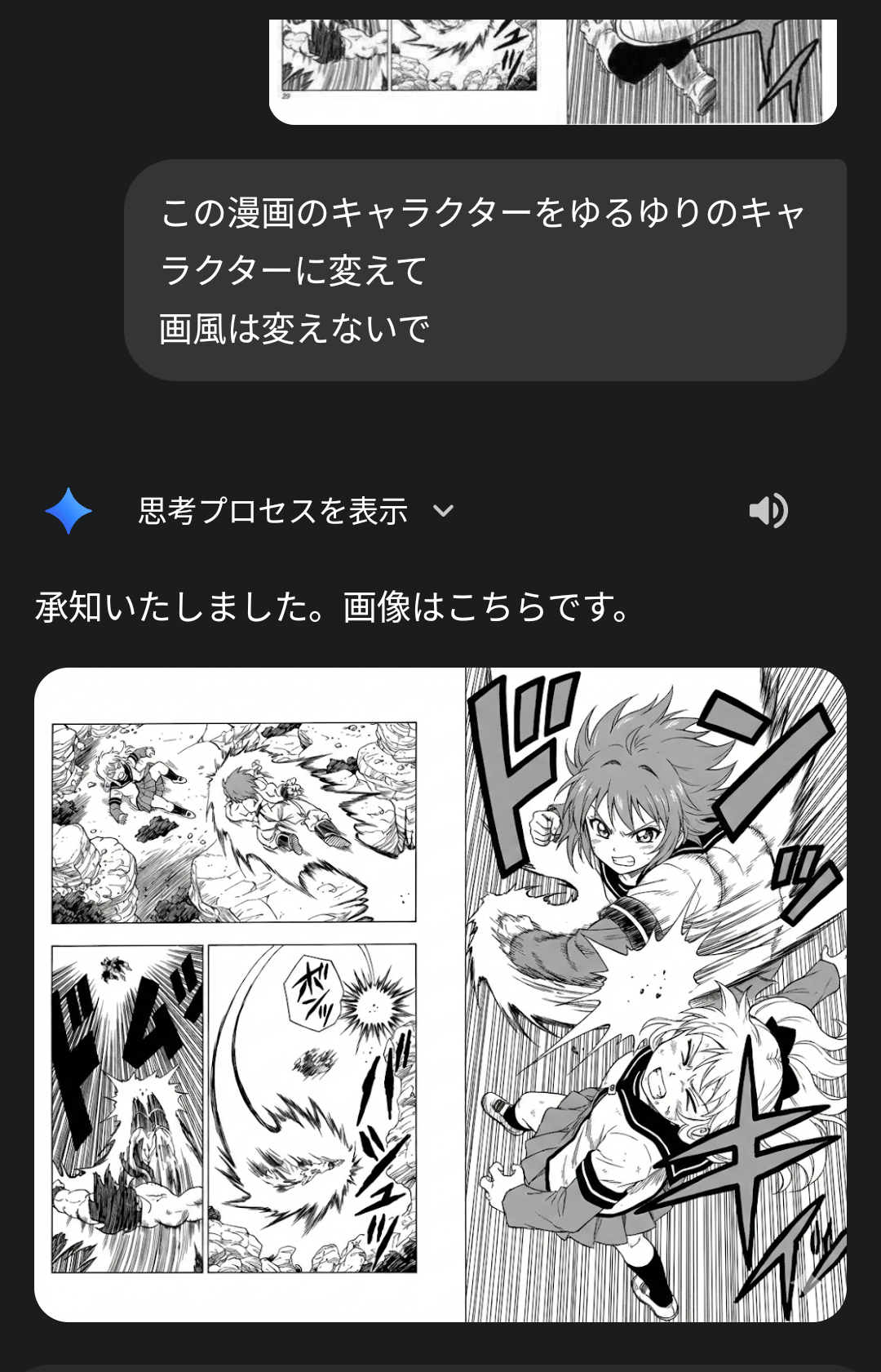
Task: Open the uploaded manga image attachment
Action: click(x=552, y=72)
